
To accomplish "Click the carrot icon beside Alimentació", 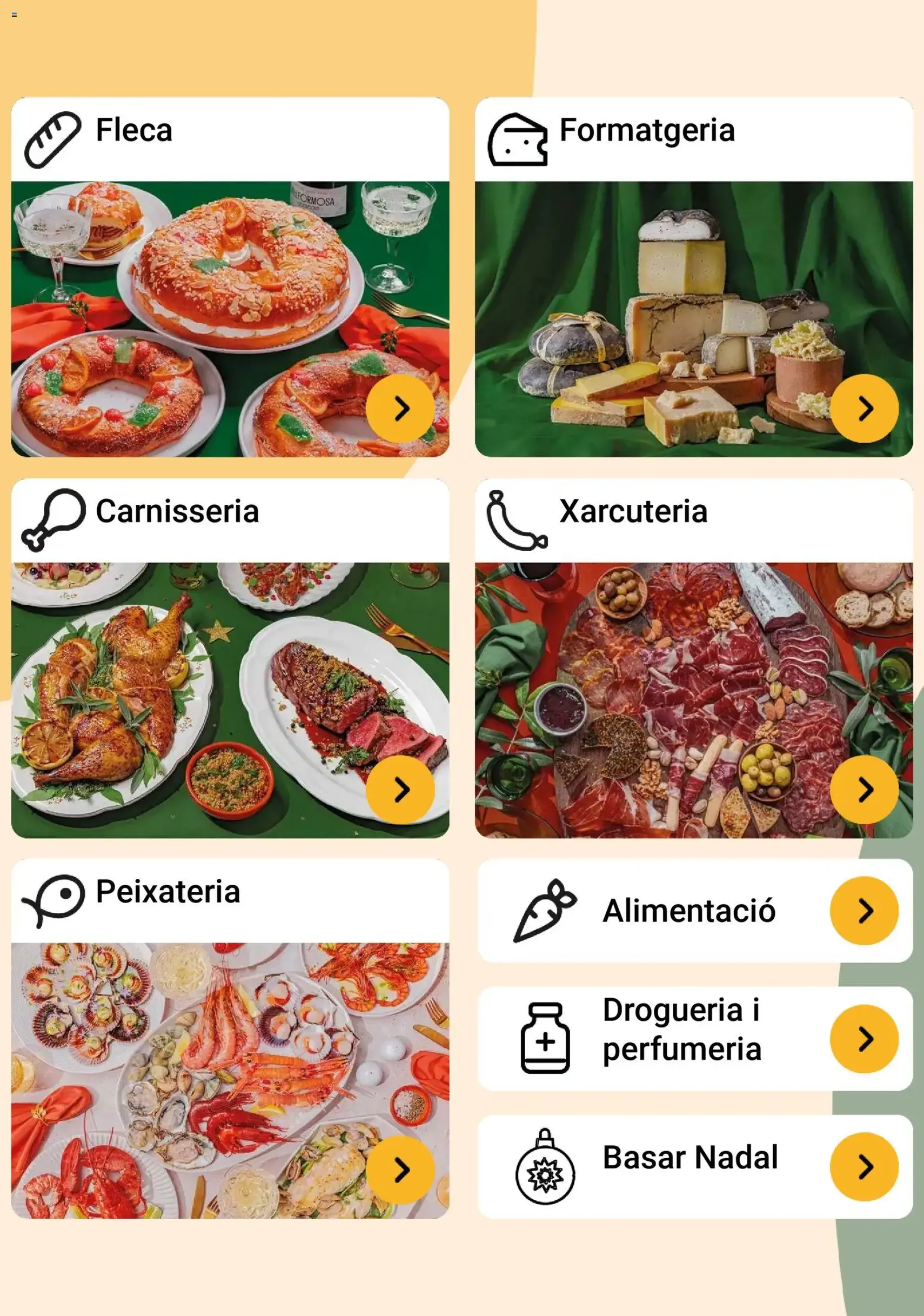I will [x=544, y=911].
